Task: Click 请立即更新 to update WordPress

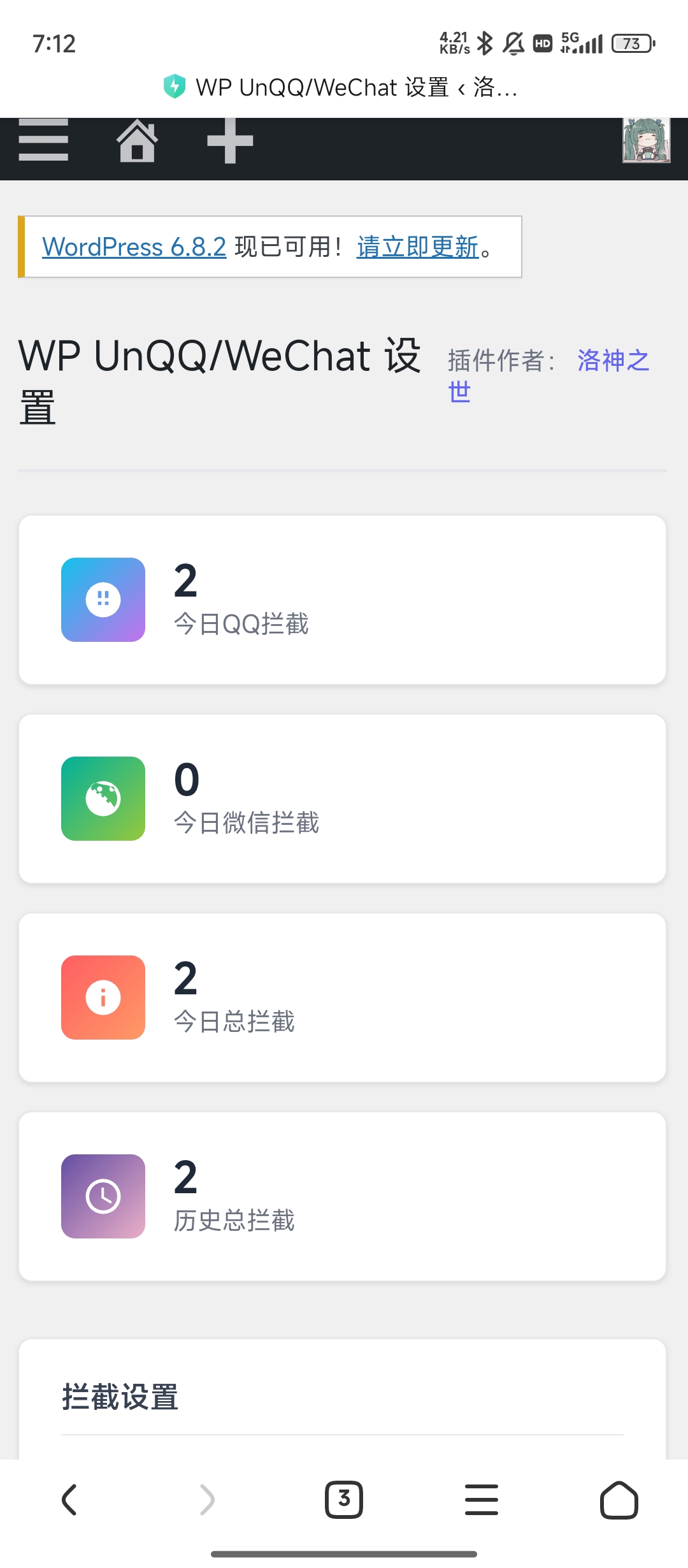Action: pyautogui.click(x=417, y=247)
